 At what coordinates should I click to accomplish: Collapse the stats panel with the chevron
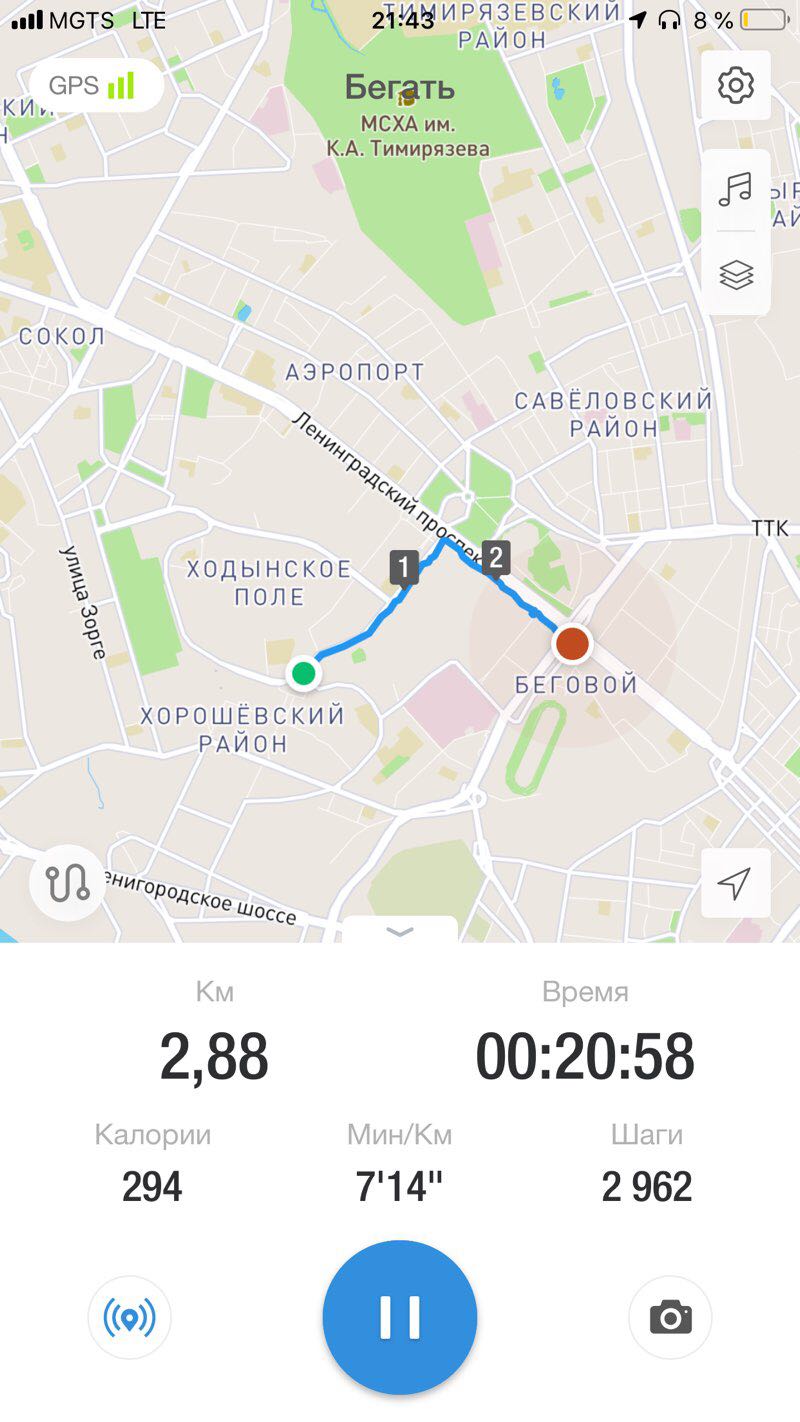(400, 932)
